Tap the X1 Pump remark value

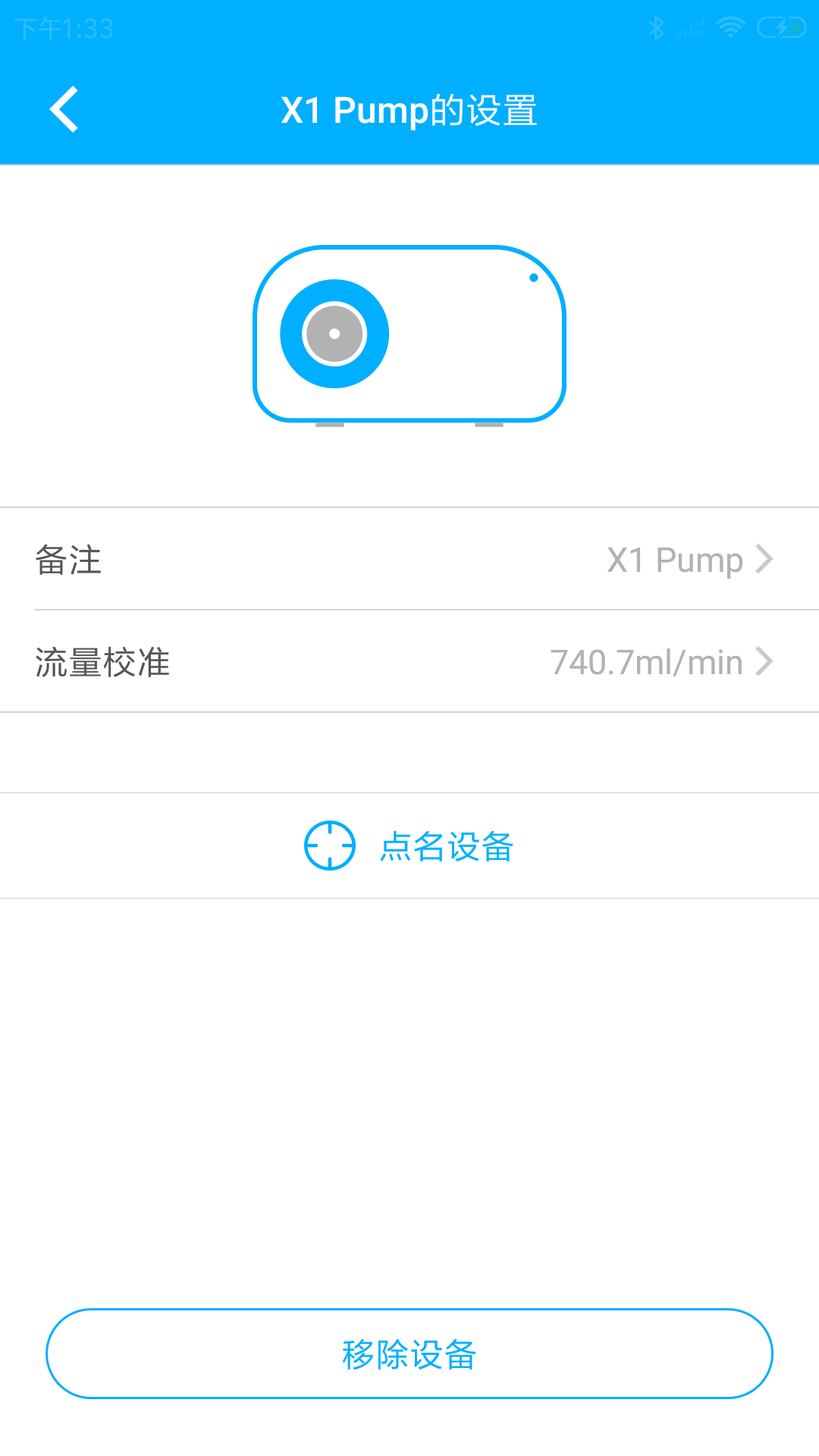point(673,559)
